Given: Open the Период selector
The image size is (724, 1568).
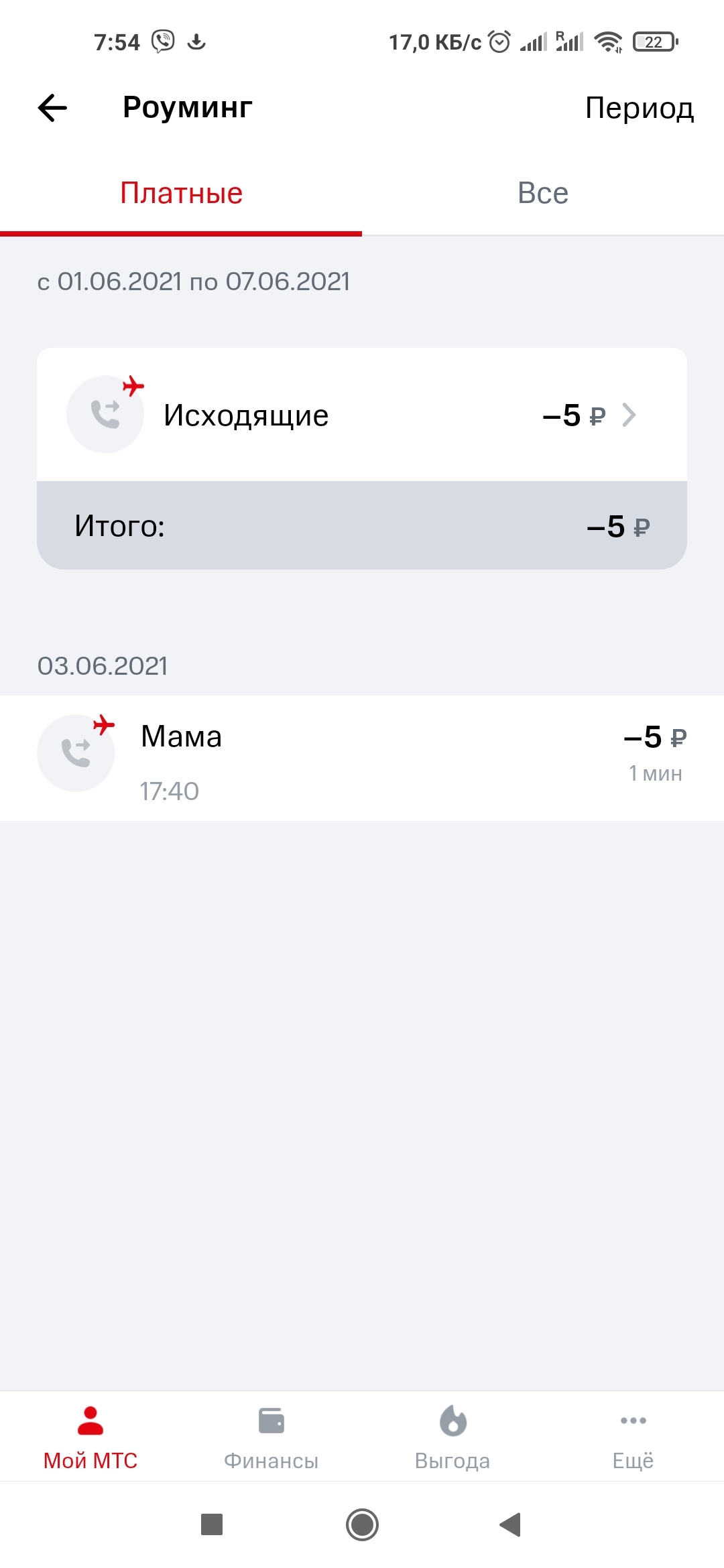Looking at the screenshot, I should (639, 108).
